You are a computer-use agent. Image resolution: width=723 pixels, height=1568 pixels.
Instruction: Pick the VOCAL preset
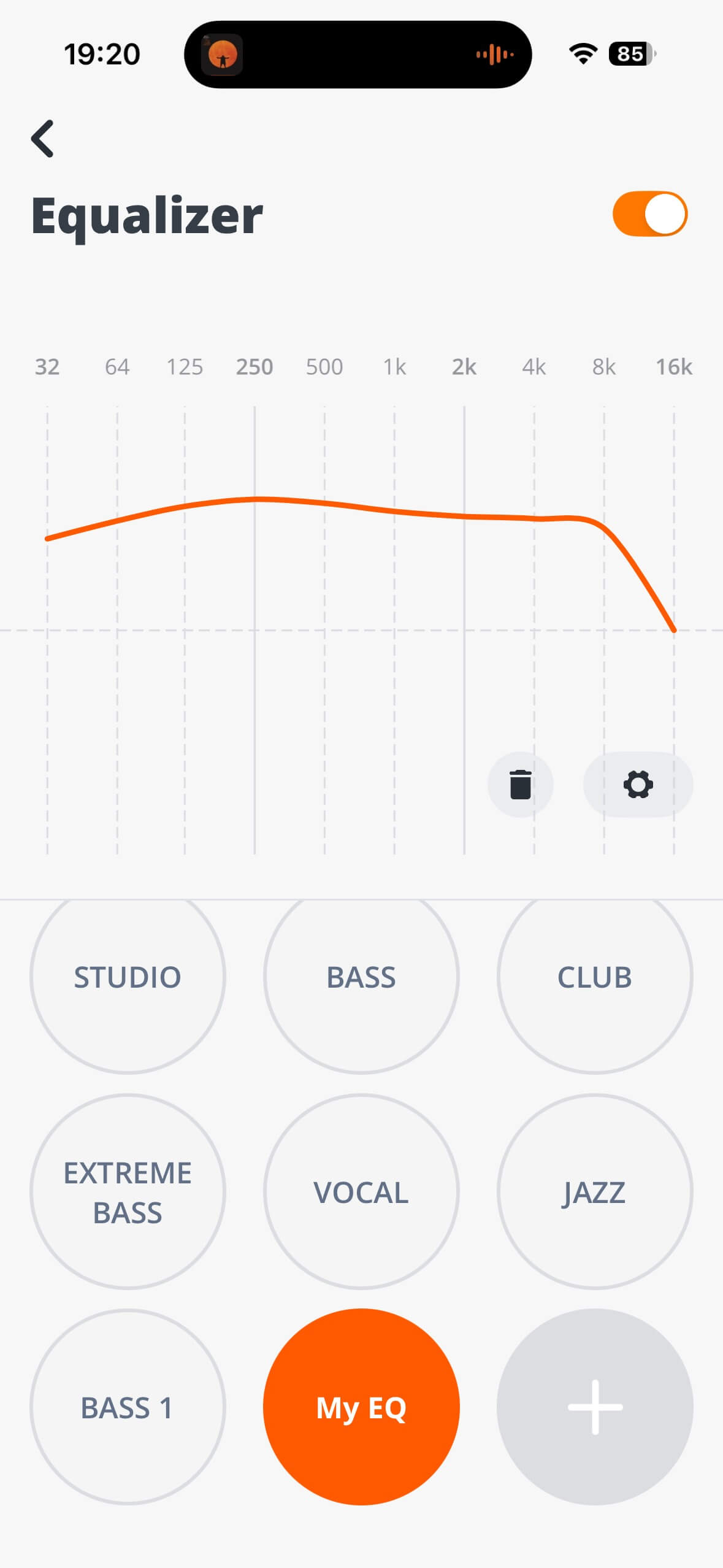coord(361,1192)
